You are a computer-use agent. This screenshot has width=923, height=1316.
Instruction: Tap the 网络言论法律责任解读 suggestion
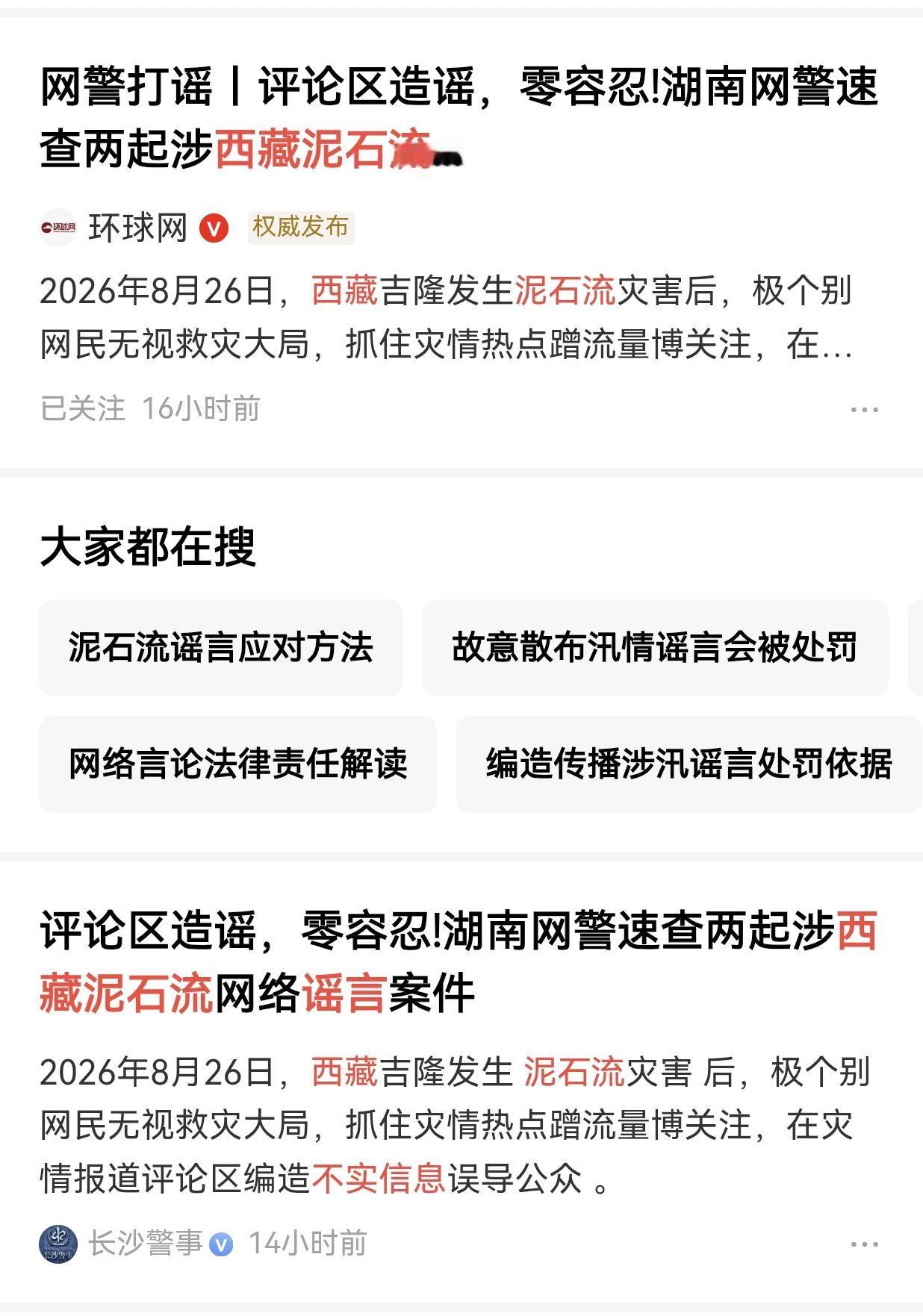[x=237, y=764]
